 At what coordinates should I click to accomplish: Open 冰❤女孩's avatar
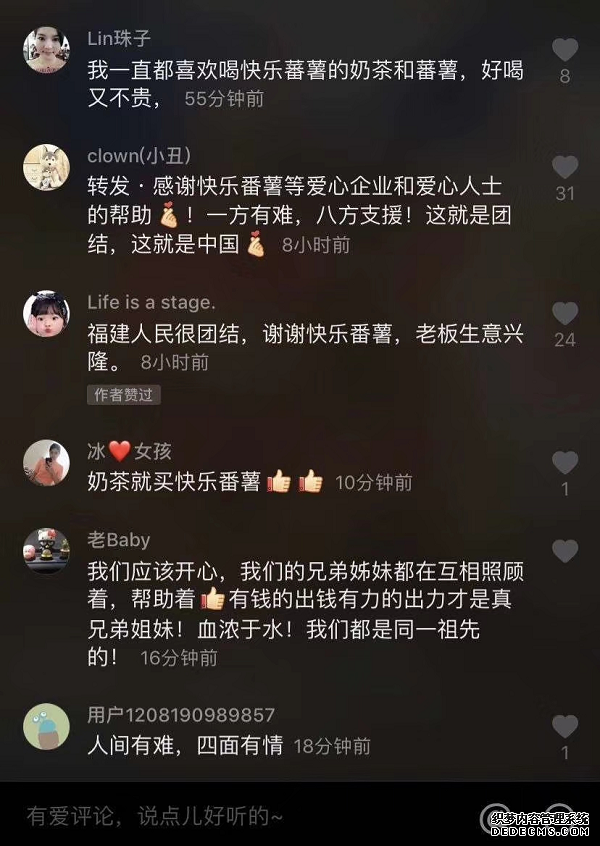coord(46,463)
